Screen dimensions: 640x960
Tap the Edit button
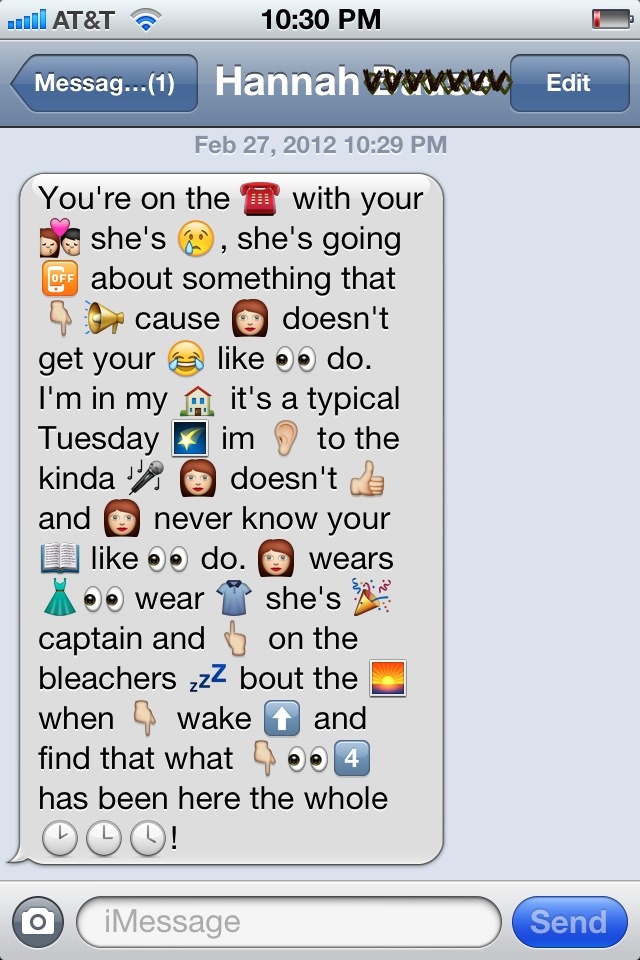(568, 83)
